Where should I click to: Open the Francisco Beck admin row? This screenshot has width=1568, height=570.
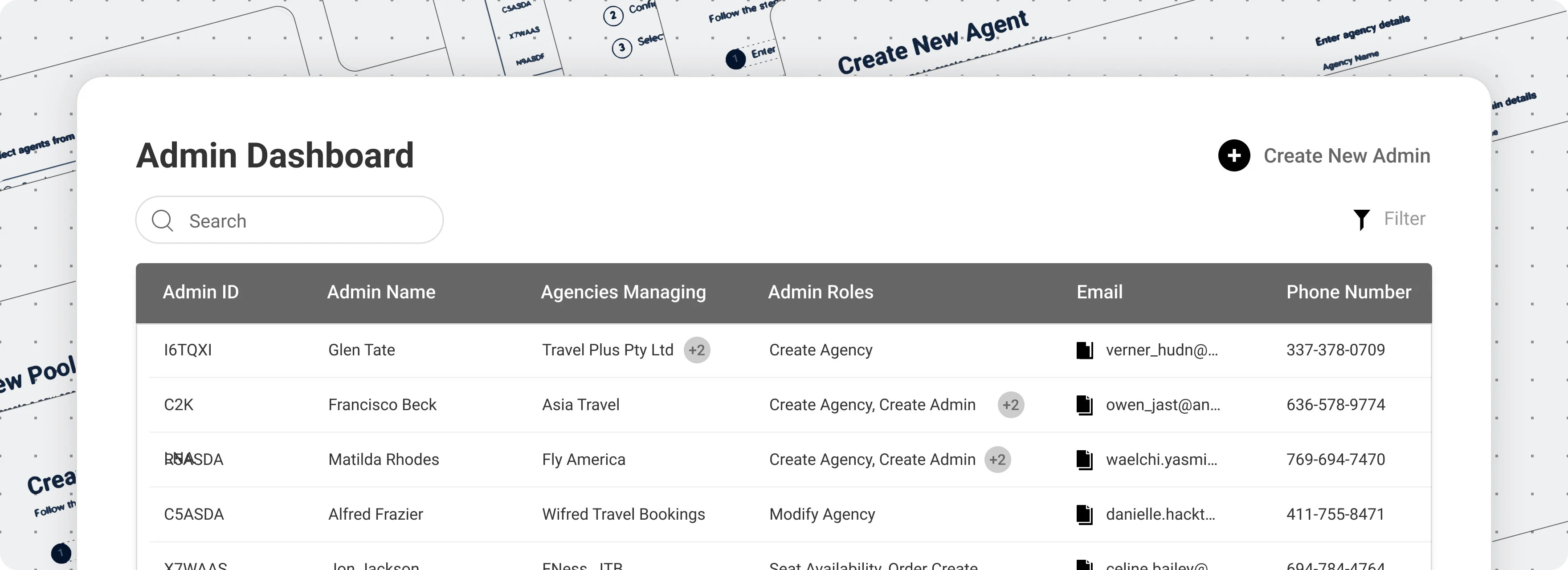click(382, 405)
